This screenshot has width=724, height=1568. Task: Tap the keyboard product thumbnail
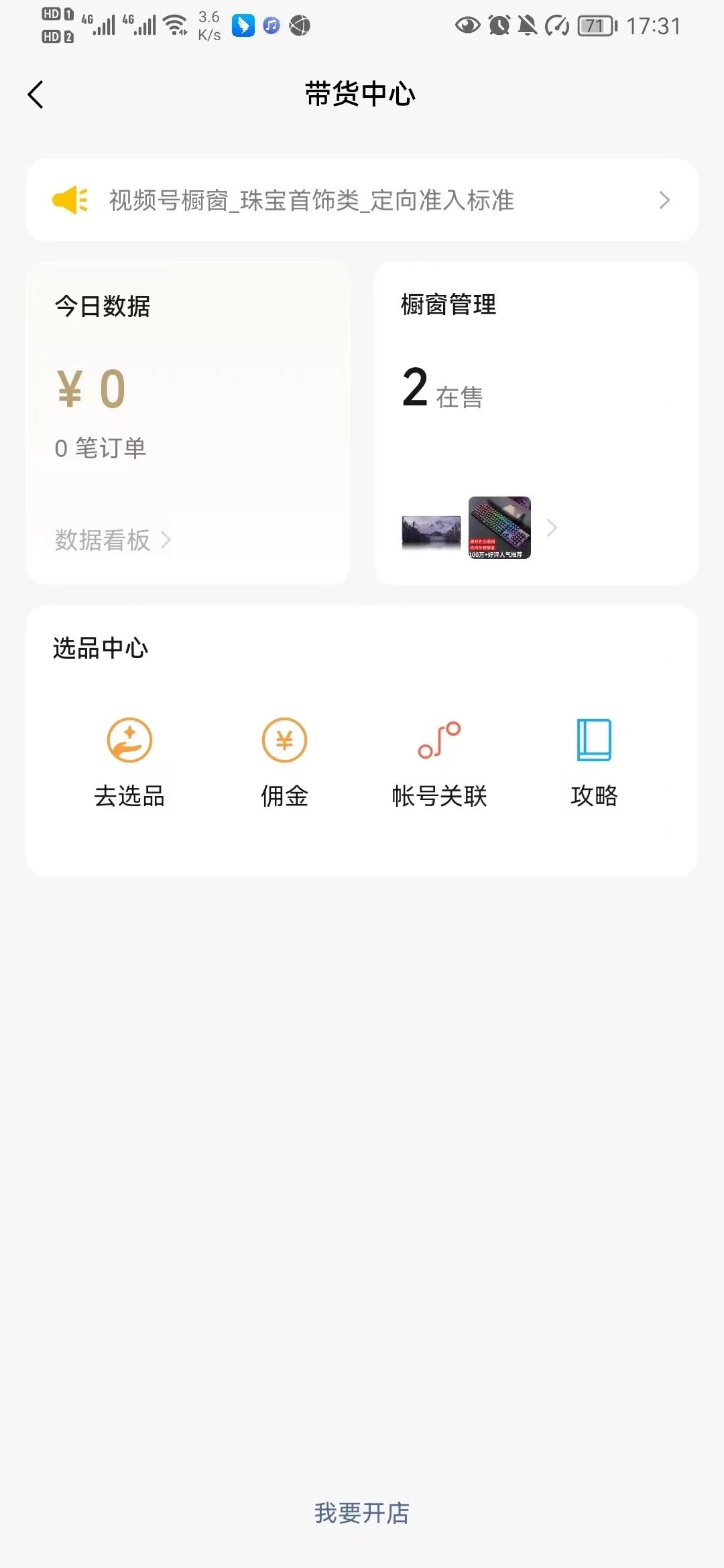pos(499,527)
